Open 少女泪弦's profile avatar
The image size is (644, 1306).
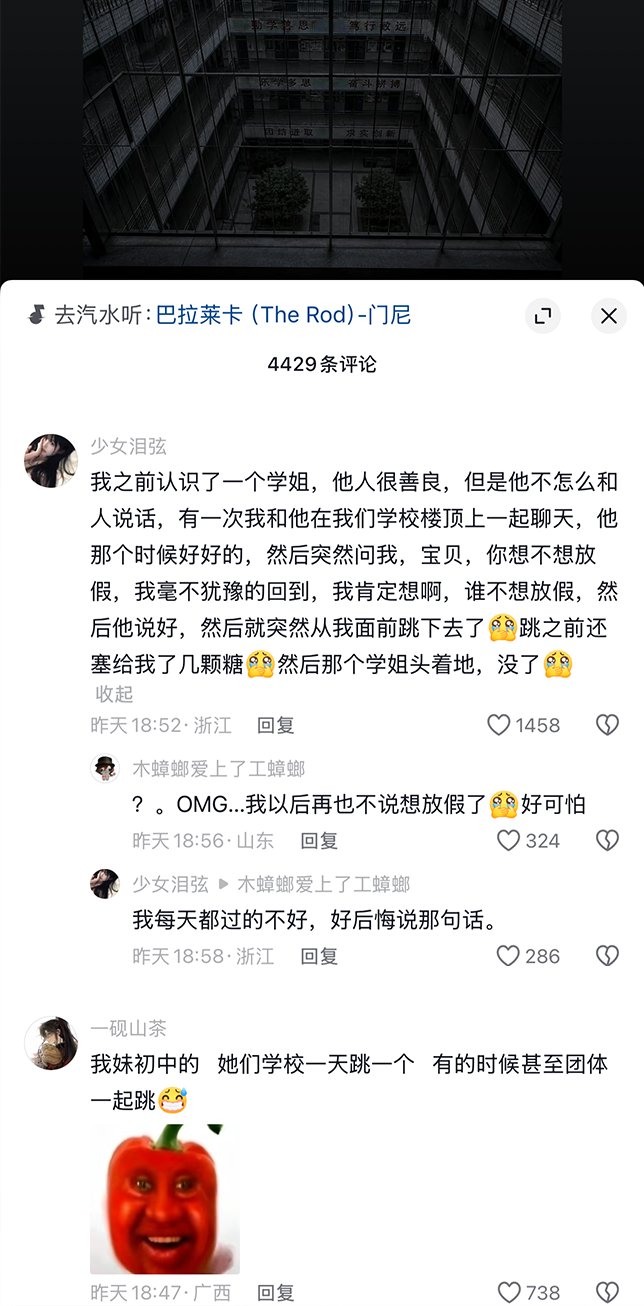coord(51,461)
